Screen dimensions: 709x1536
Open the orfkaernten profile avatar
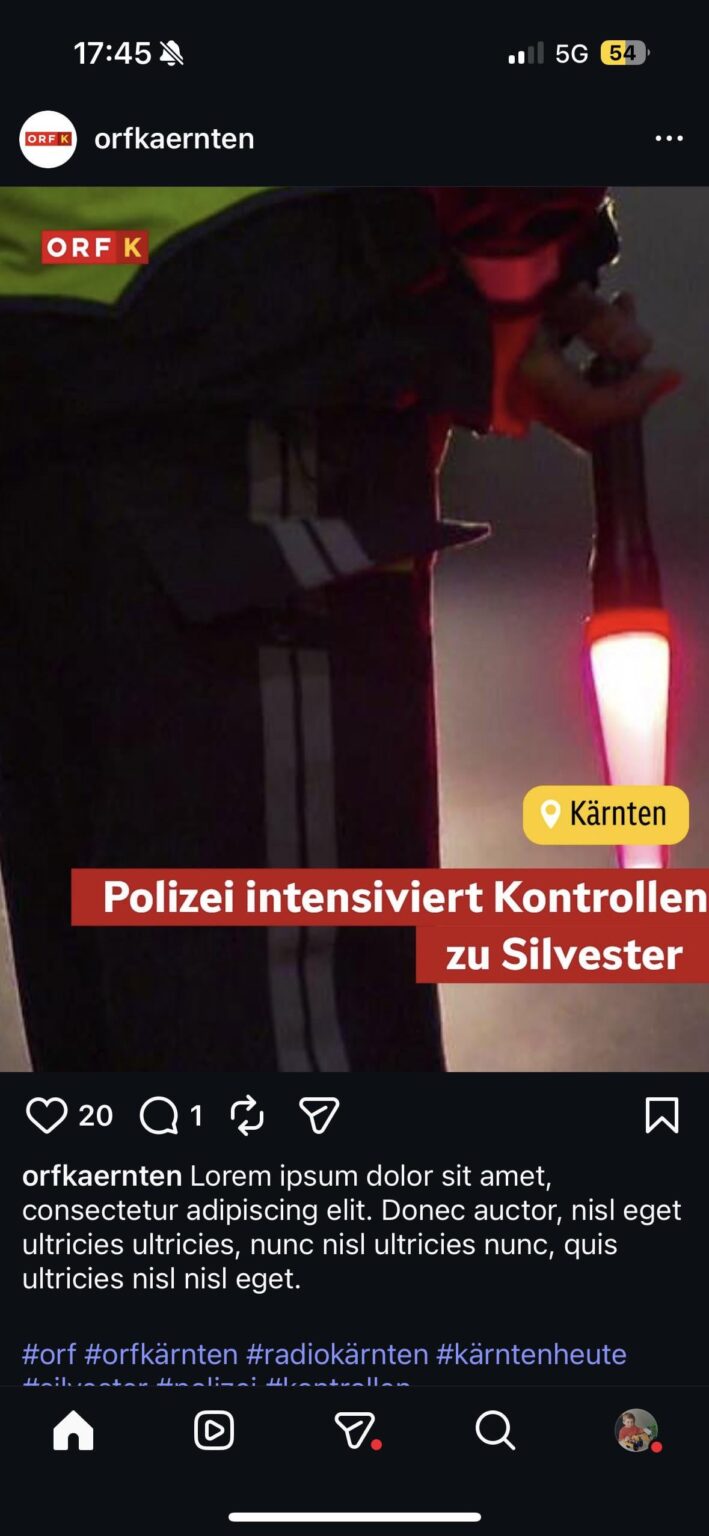47,139
